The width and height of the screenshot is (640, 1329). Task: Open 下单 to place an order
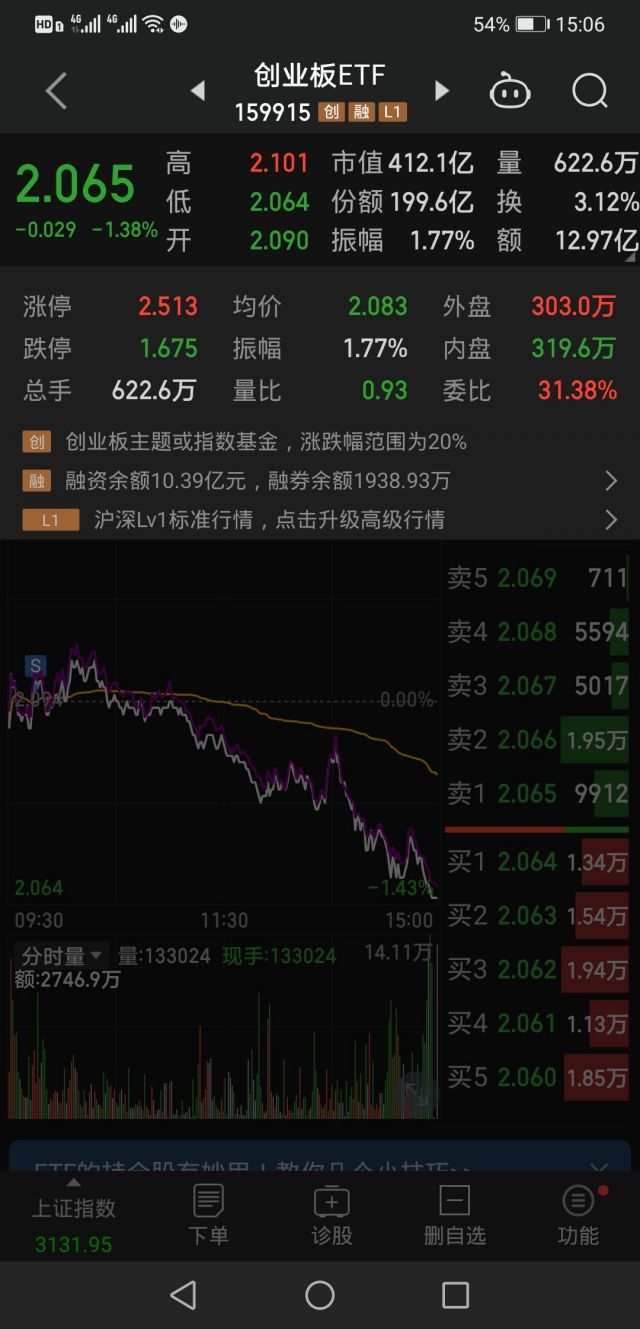[x=208, y=1215]
